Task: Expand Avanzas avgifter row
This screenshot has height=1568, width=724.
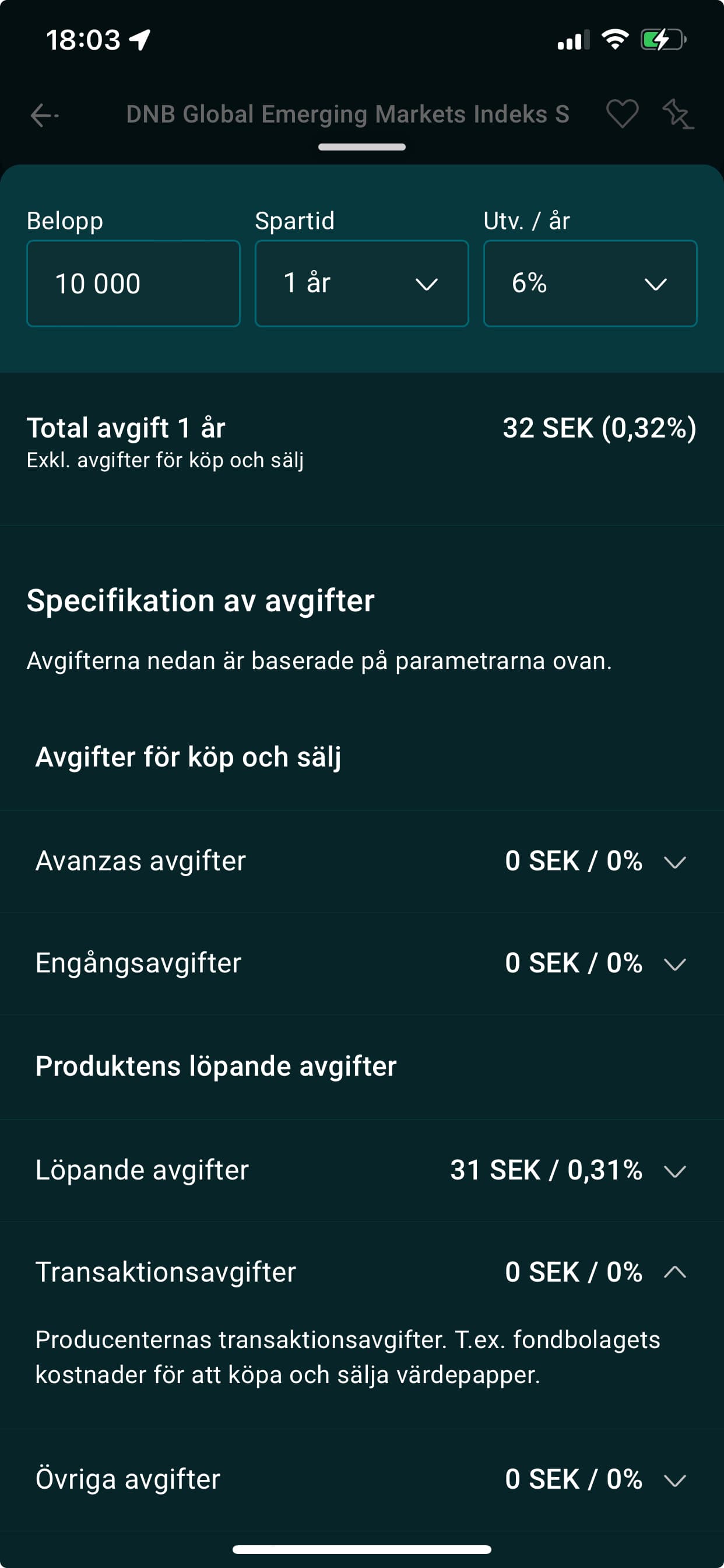Action: [674, 862]
